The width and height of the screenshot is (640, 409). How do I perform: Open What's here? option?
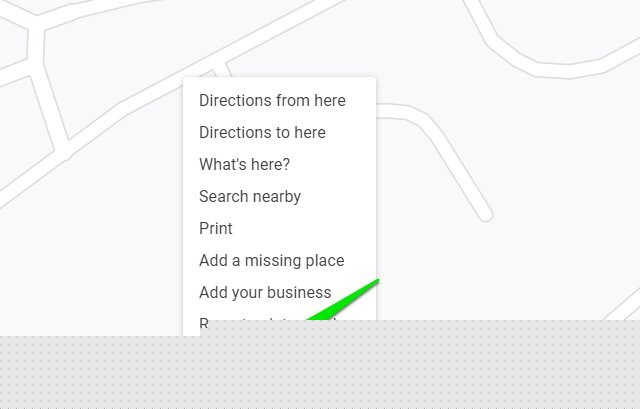click(x=244, y=164)
